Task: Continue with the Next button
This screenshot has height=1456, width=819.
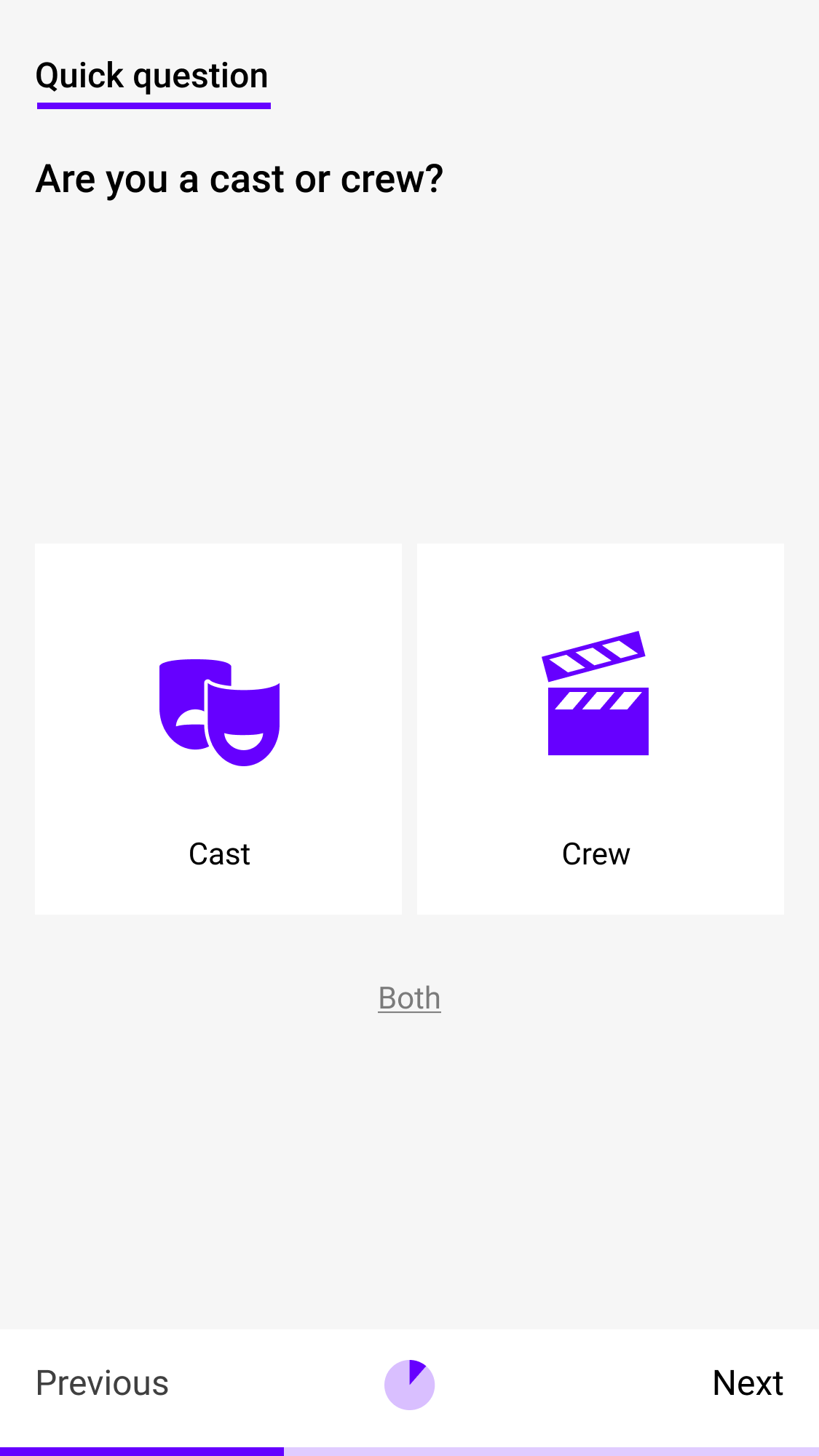Action: coord(748,1383)
